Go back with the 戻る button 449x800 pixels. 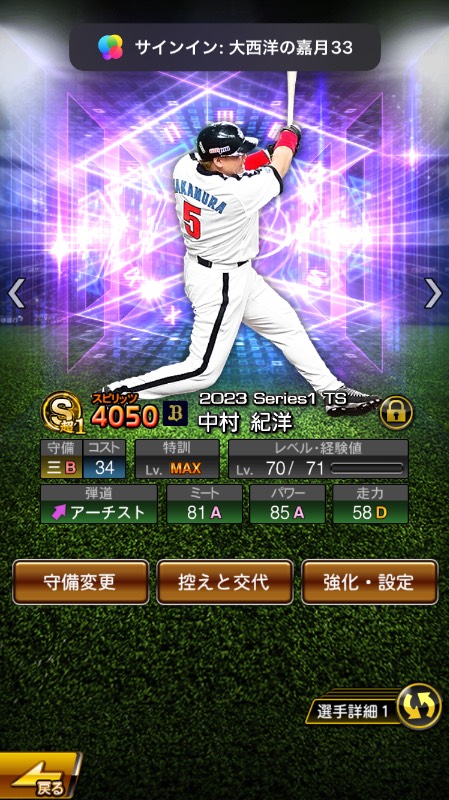(x=41, y=776)
